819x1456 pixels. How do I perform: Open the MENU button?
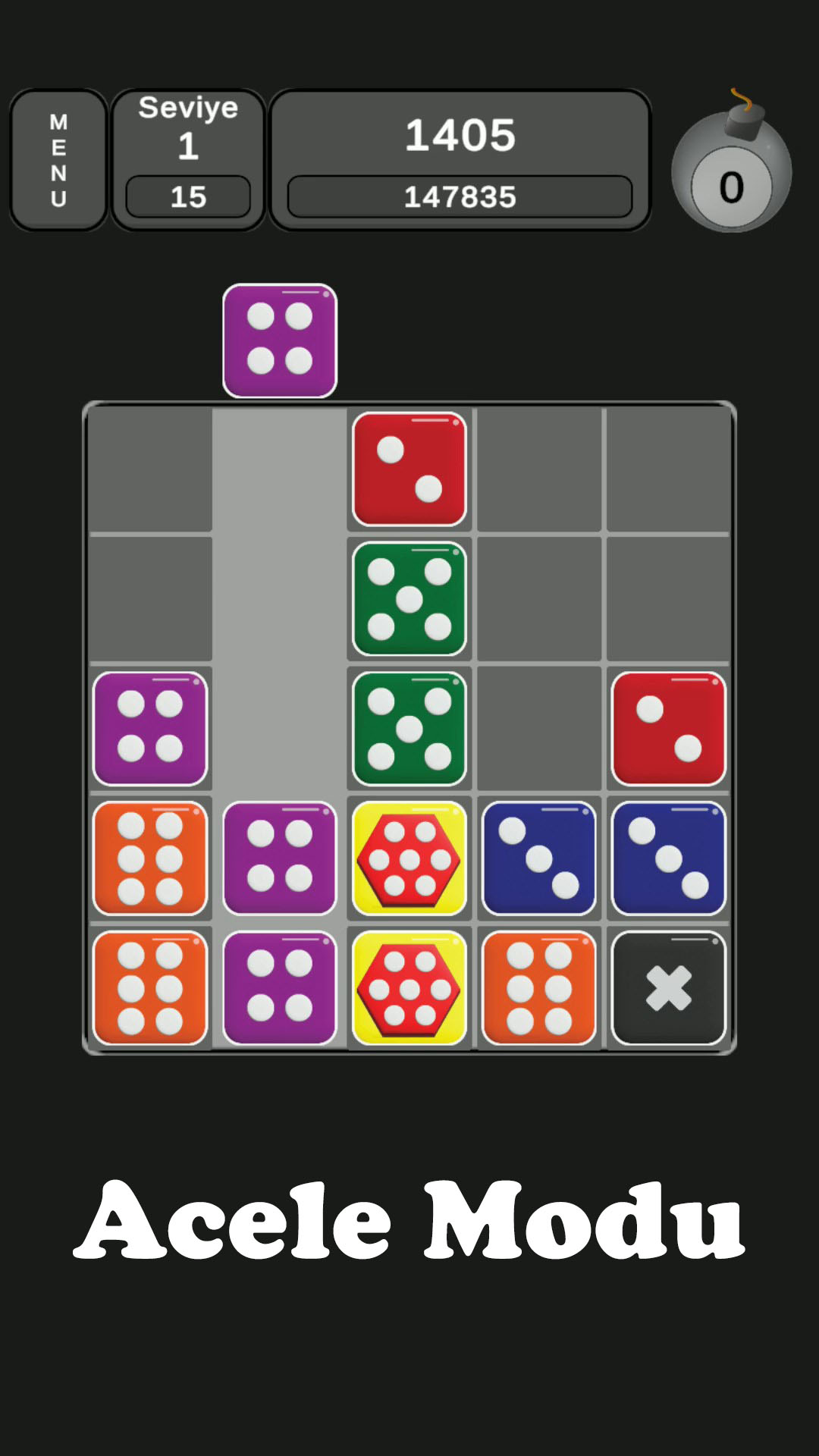pos(58,160)
